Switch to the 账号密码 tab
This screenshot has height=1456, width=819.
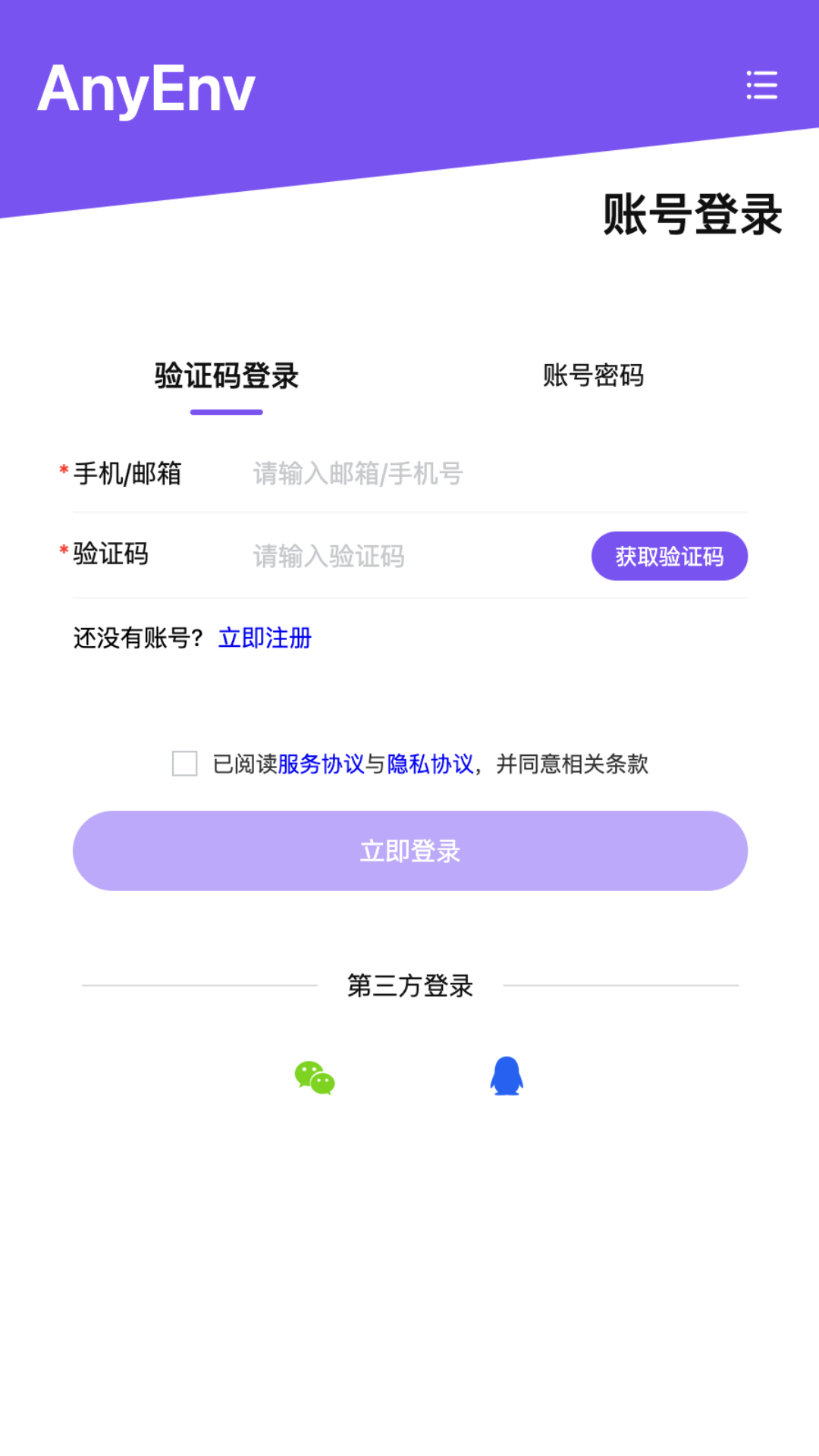point(592,377)
